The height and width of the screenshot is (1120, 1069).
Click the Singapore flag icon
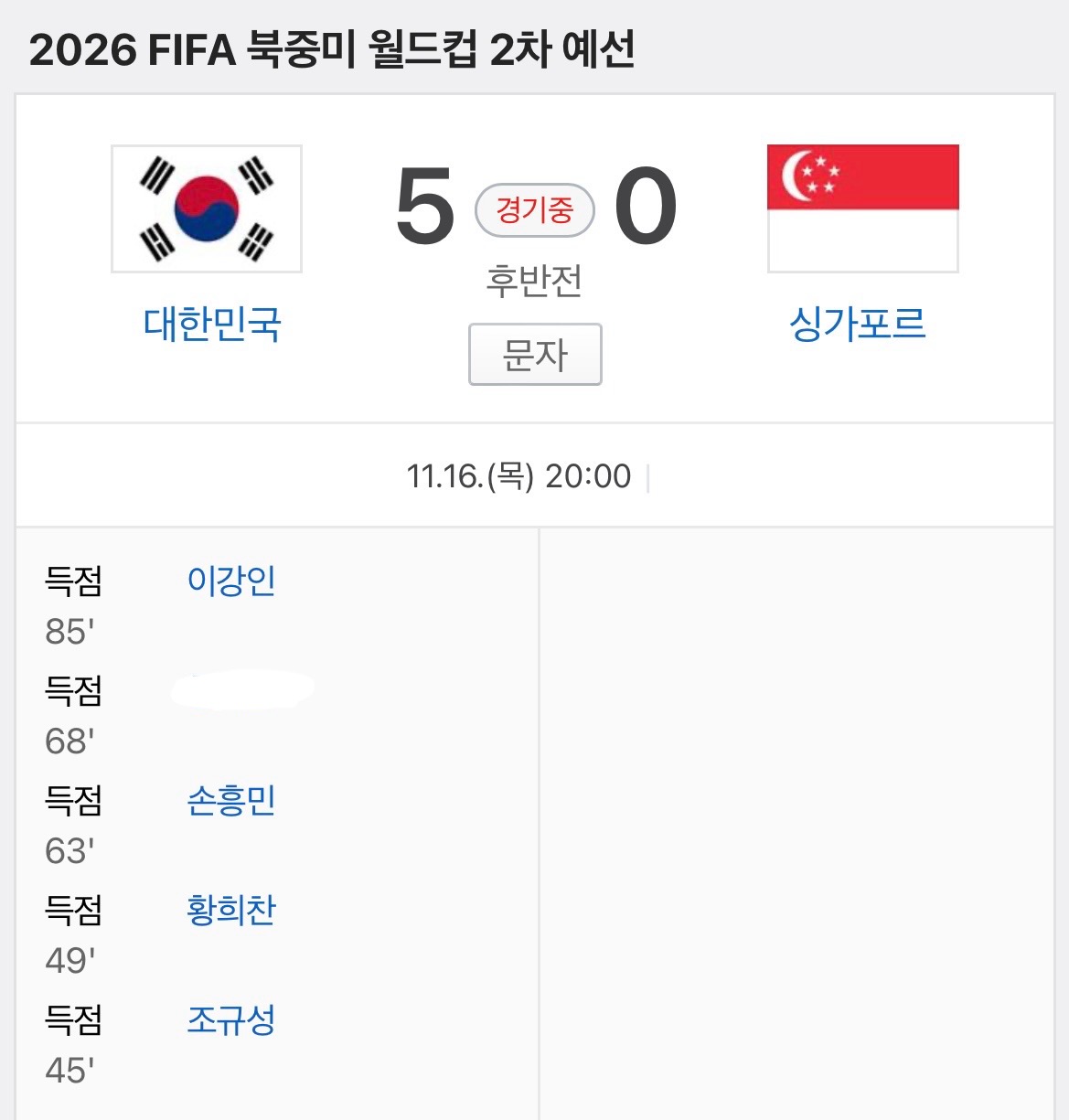[862, 207]
